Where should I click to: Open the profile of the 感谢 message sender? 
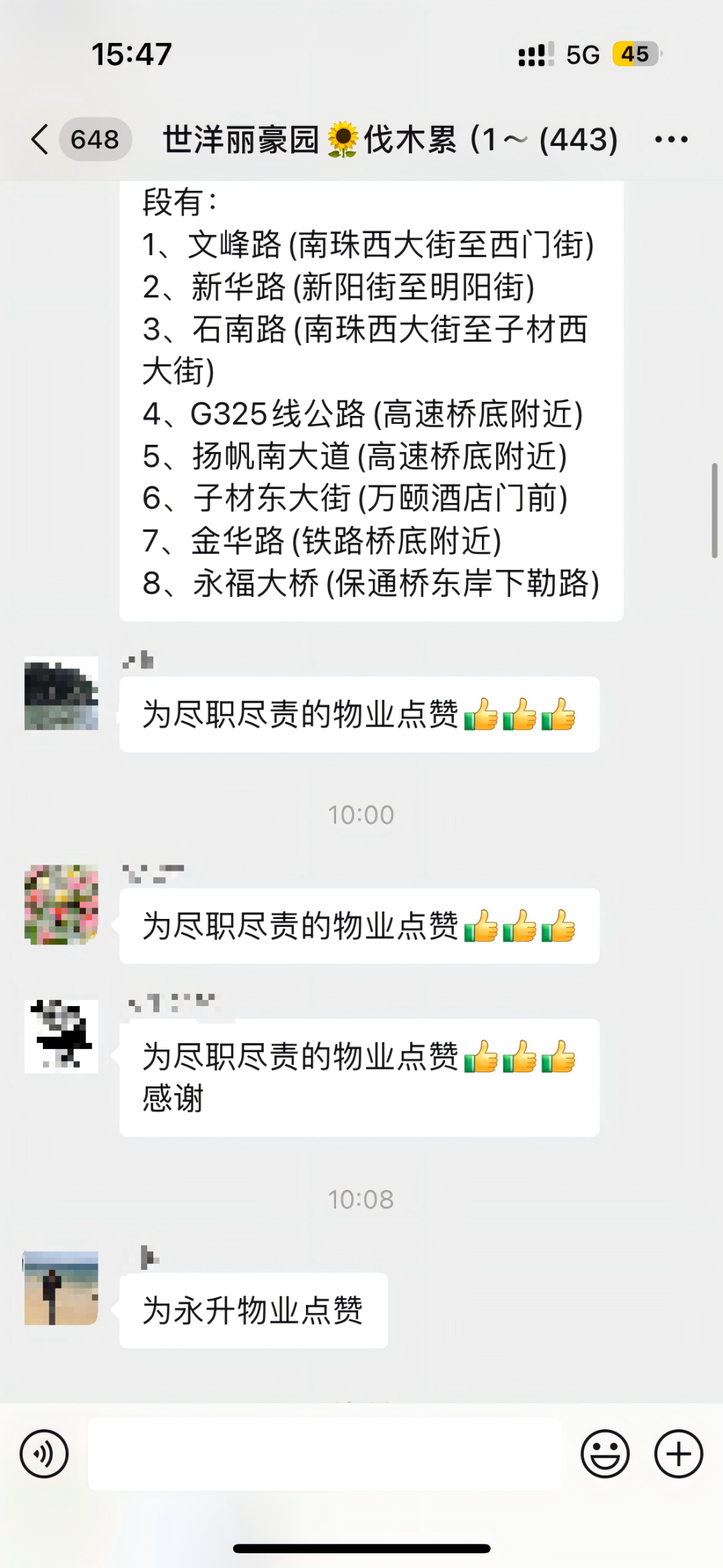tap(61, 1036)
